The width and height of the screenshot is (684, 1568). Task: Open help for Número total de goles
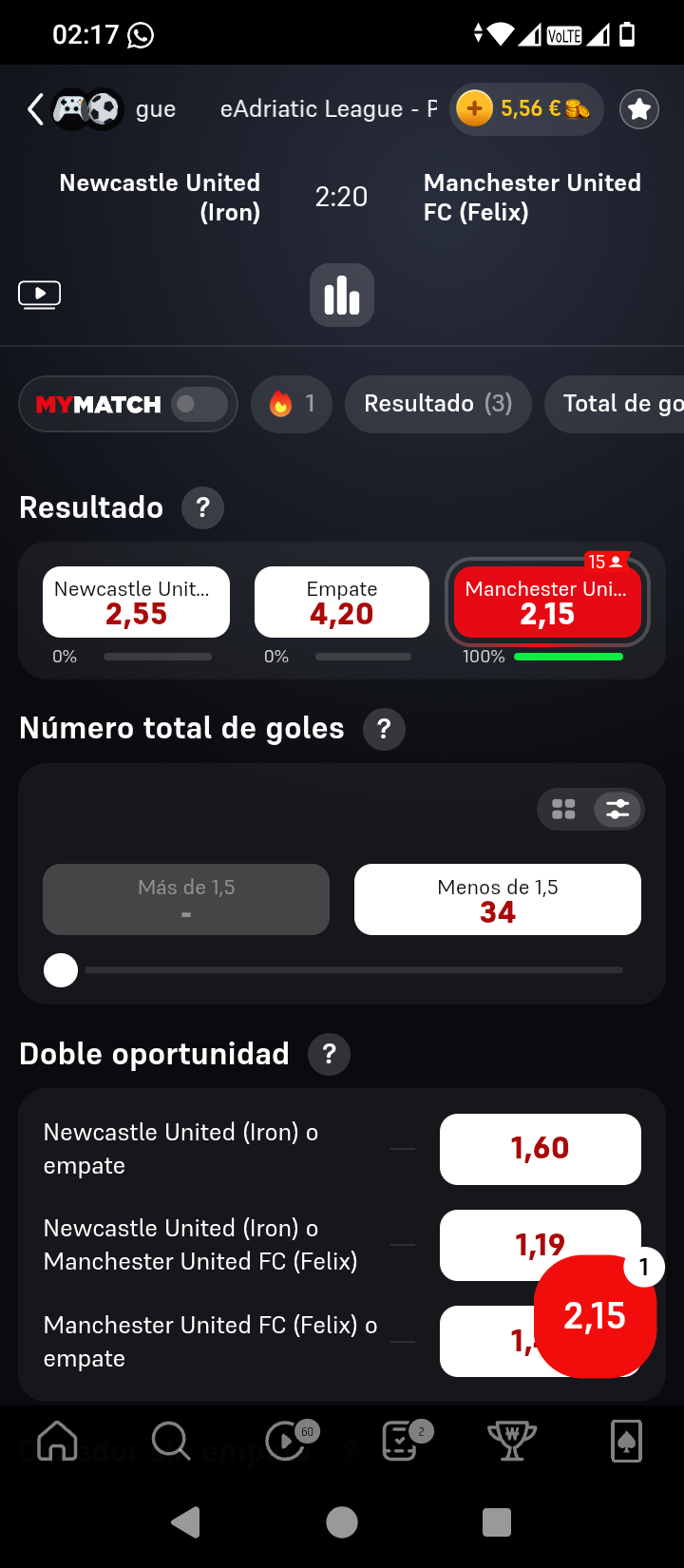(384, 729)
